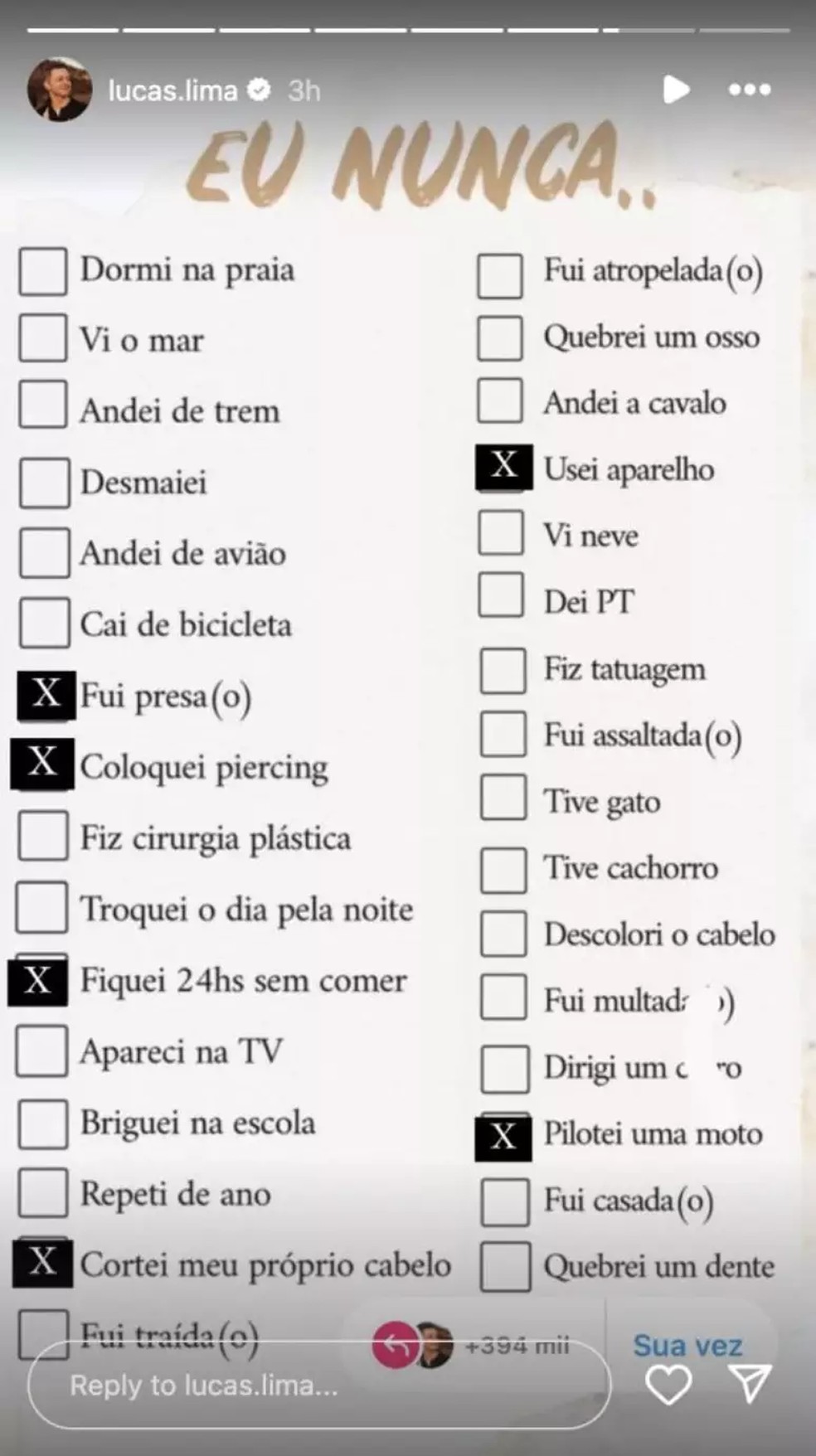Open lucas.lima's profile picture

[60, 90]
